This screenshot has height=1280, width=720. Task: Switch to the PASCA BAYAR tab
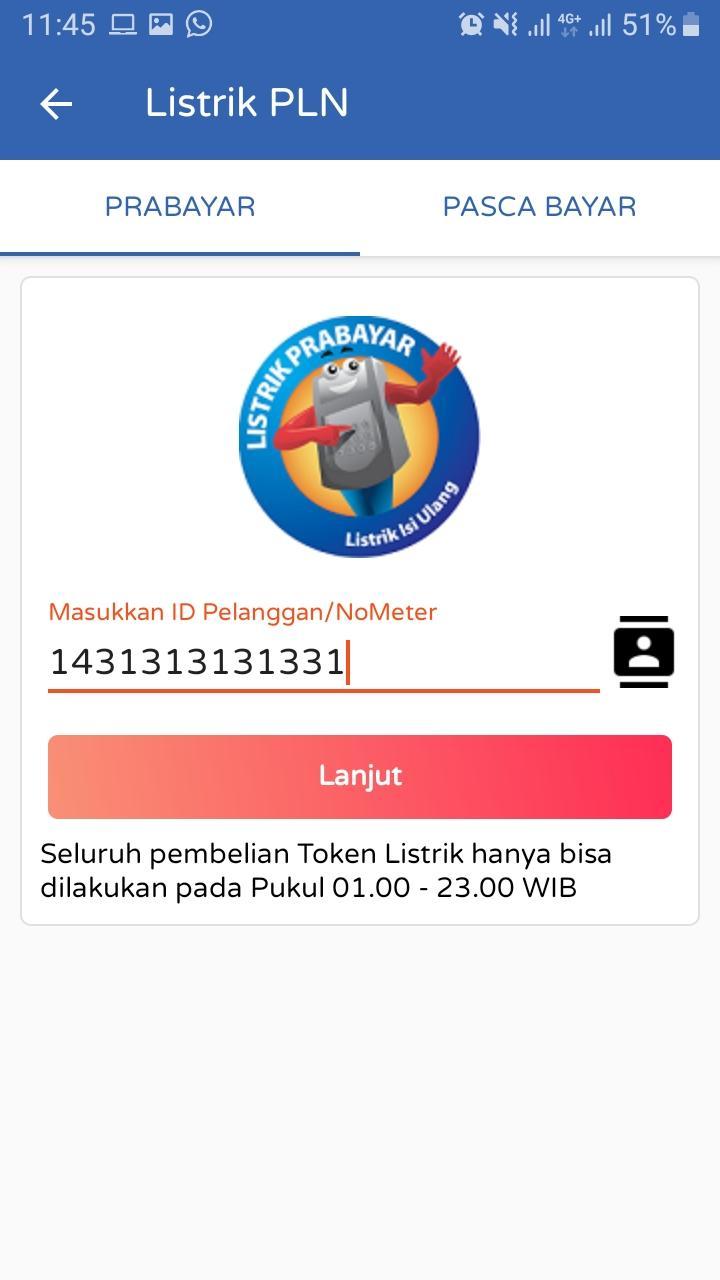pyautogui.click(x=539, y=207)
